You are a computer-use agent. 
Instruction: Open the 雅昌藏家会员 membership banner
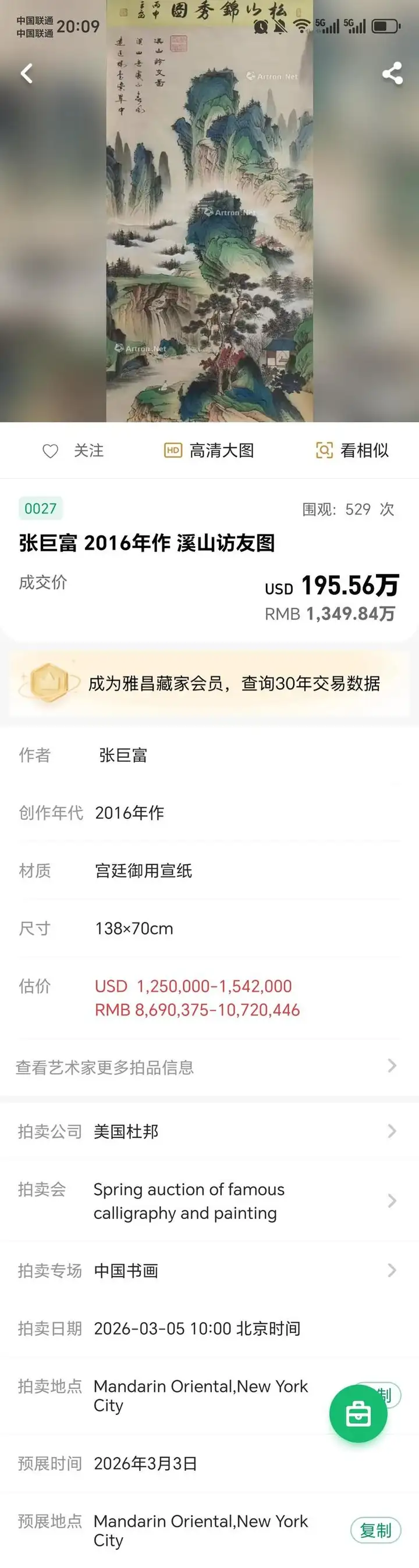210,683
